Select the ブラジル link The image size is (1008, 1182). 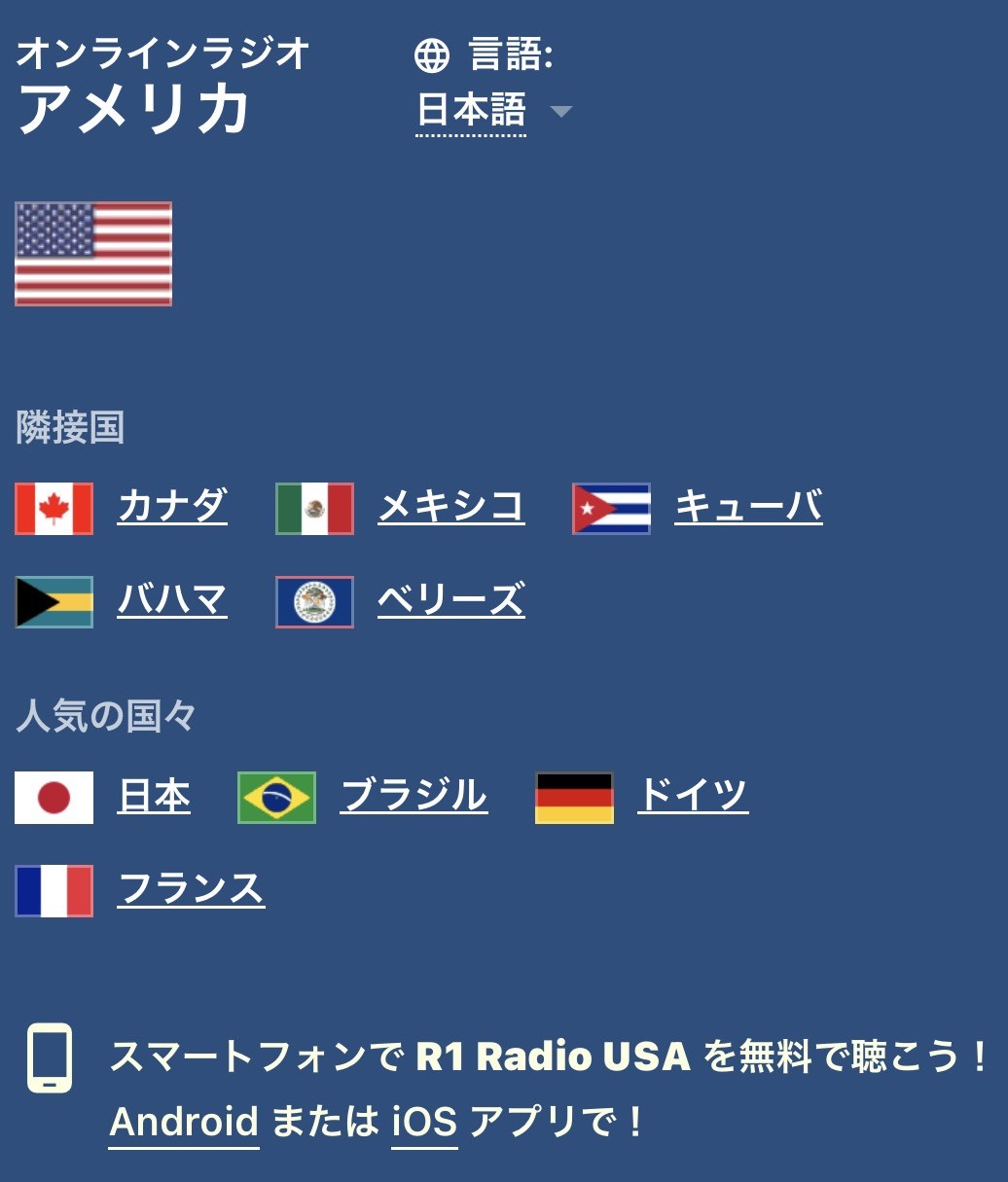(414, 796)
